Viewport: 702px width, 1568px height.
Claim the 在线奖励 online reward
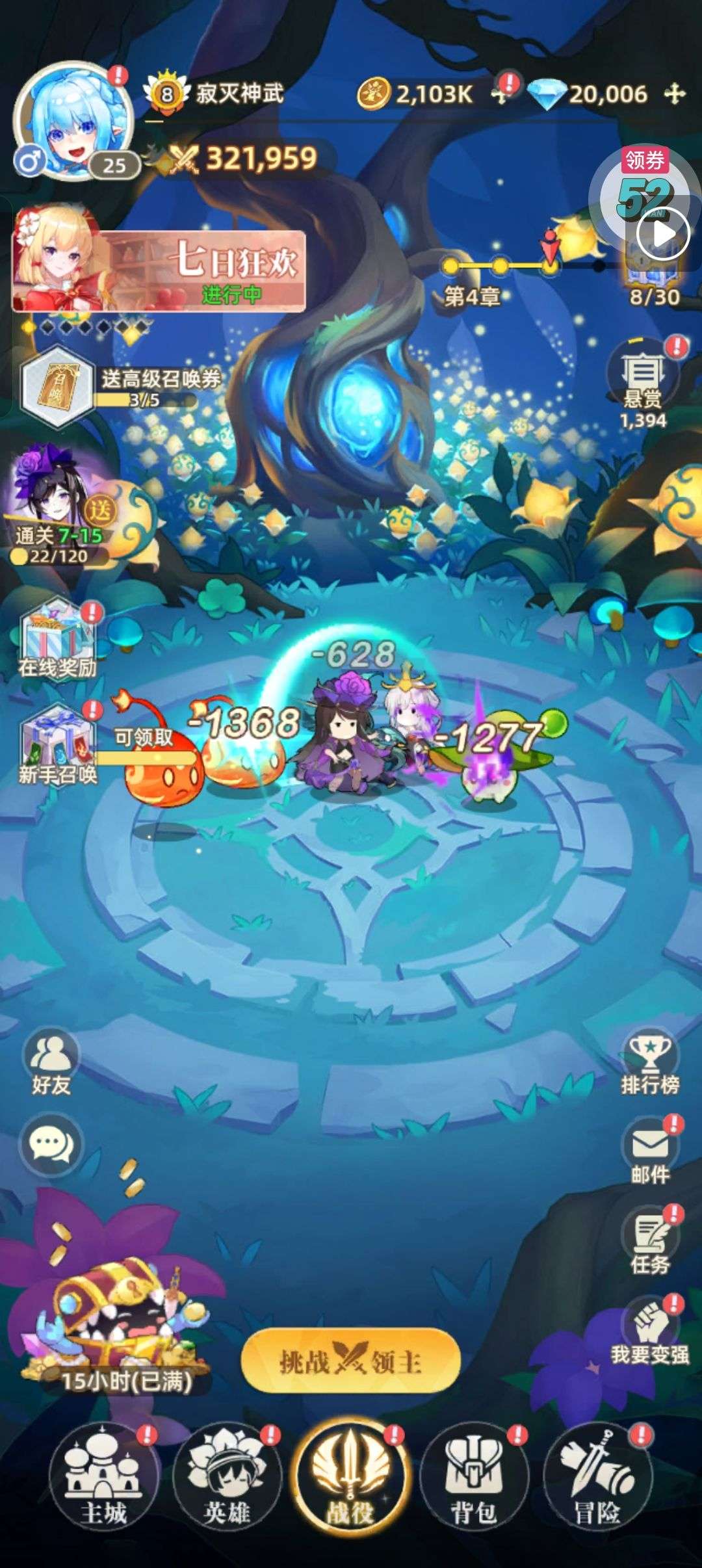coord(57,640)
